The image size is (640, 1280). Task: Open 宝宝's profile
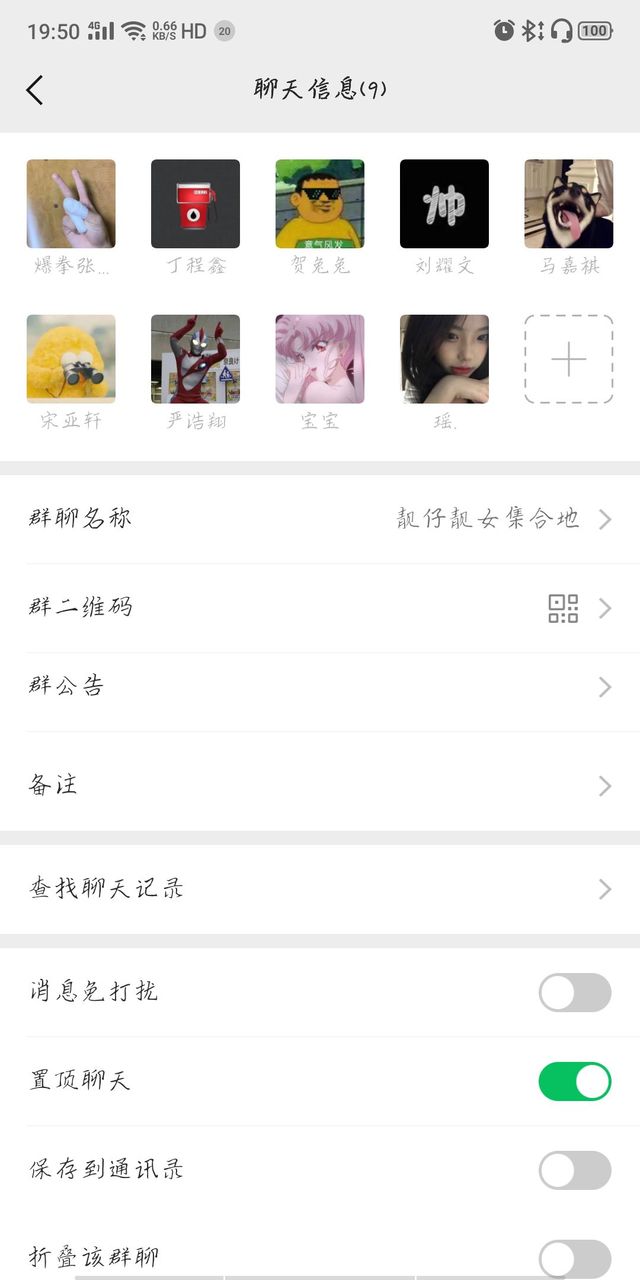click(320, 359)
